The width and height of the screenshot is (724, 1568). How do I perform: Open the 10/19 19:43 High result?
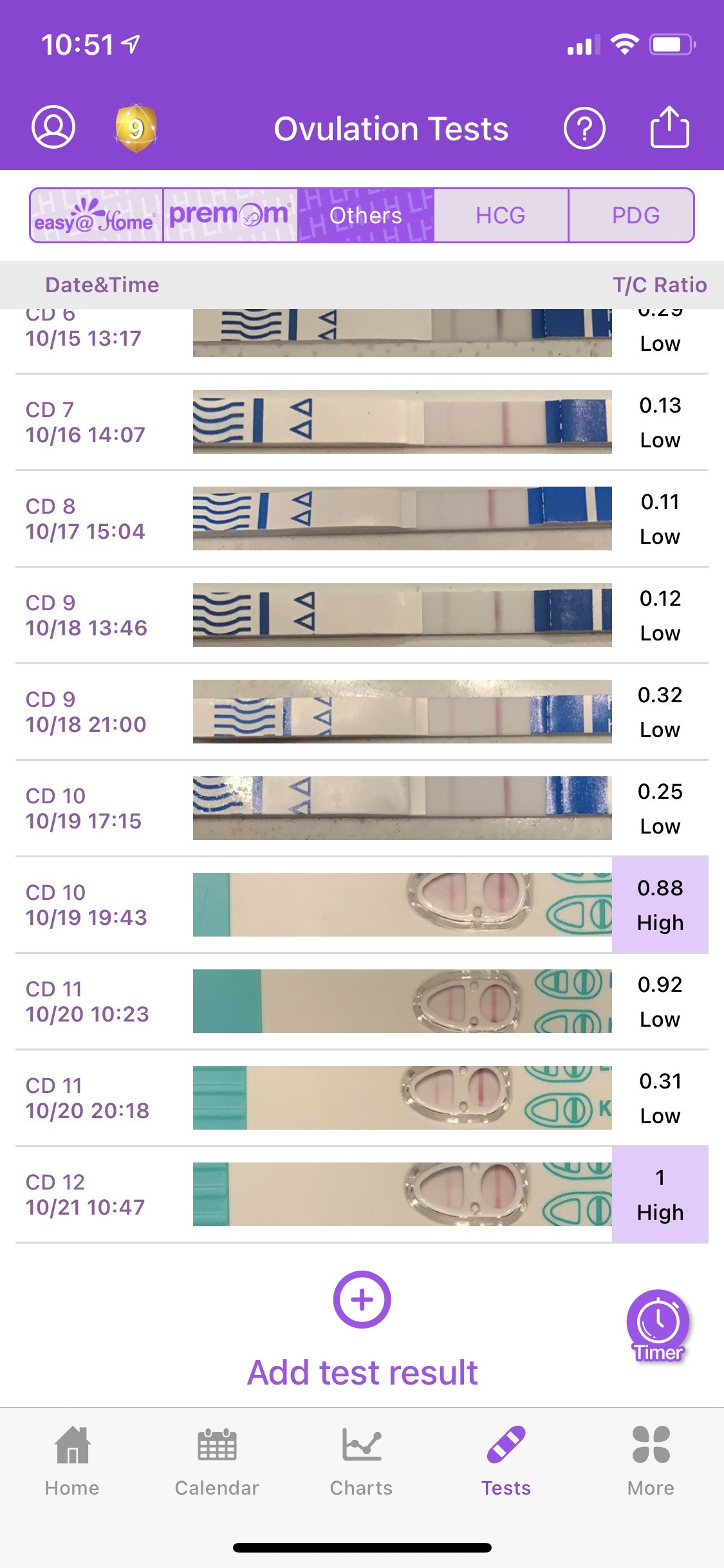(x=360, y=905)
